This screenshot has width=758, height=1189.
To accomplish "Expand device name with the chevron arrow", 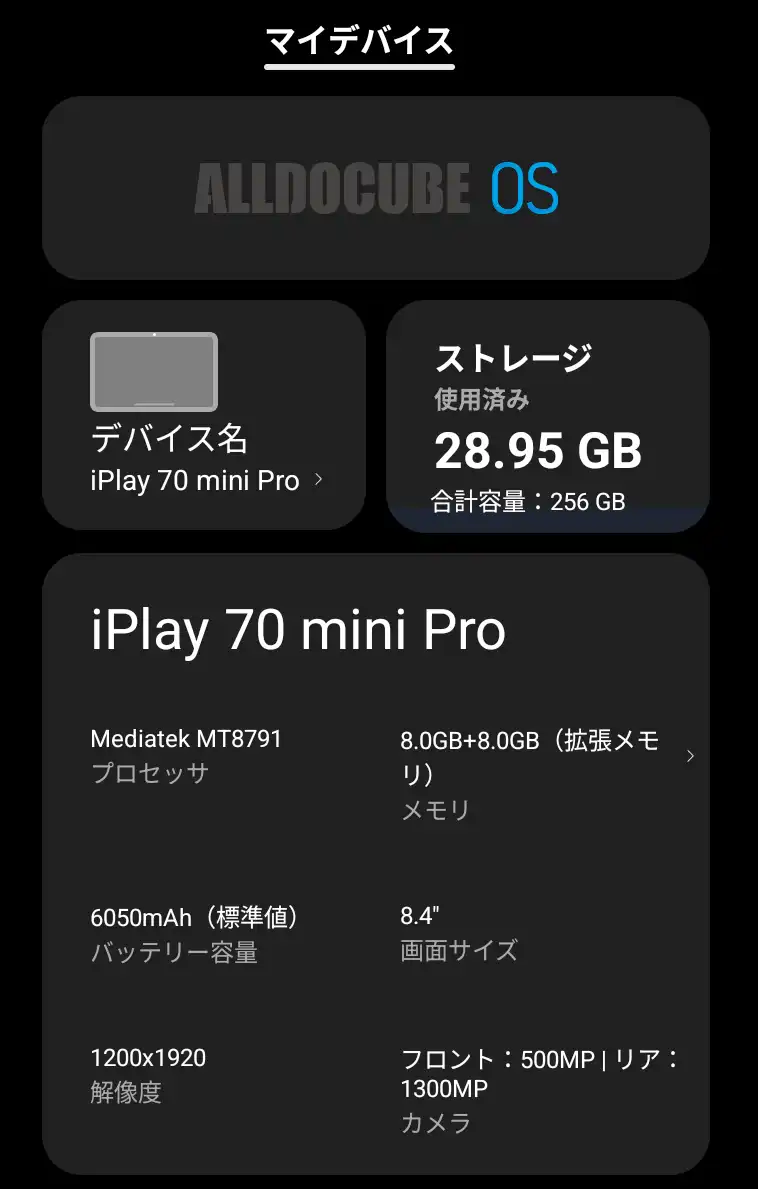I will [x=317, y=480].
